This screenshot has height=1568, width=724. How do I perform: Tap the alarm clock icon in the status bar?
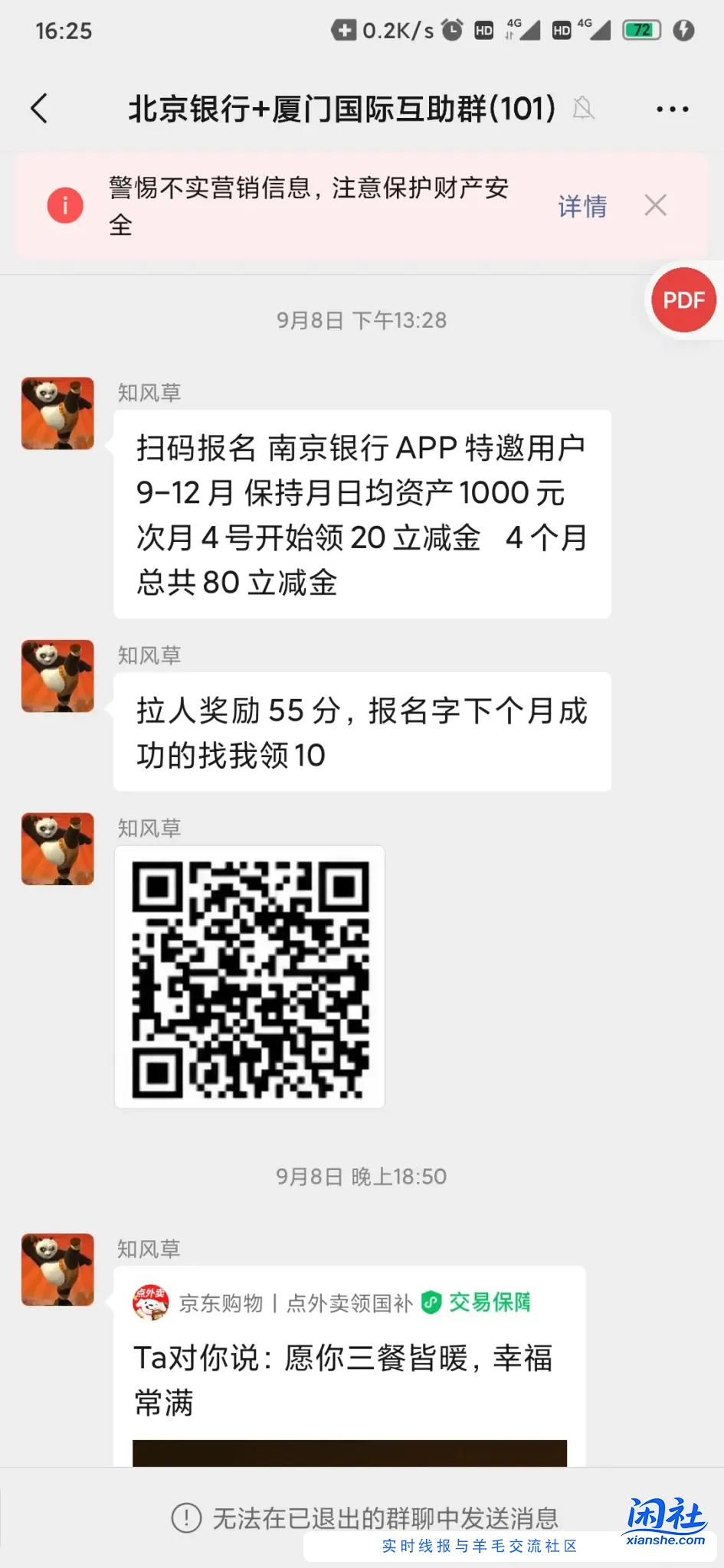pyautogui.click(x=451, y=31)
